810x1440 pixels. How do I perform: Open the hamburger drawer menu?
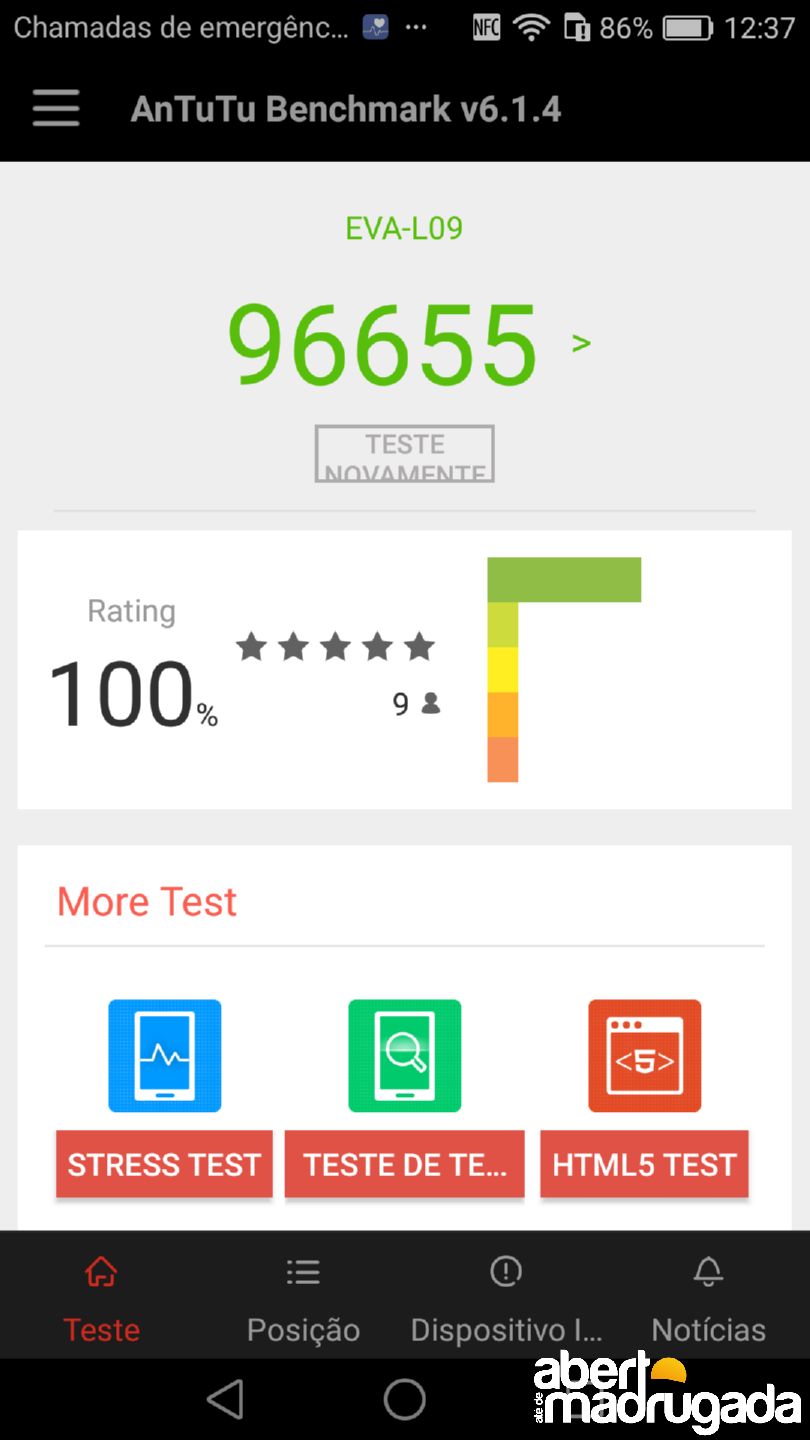click(x=56, y=108)
